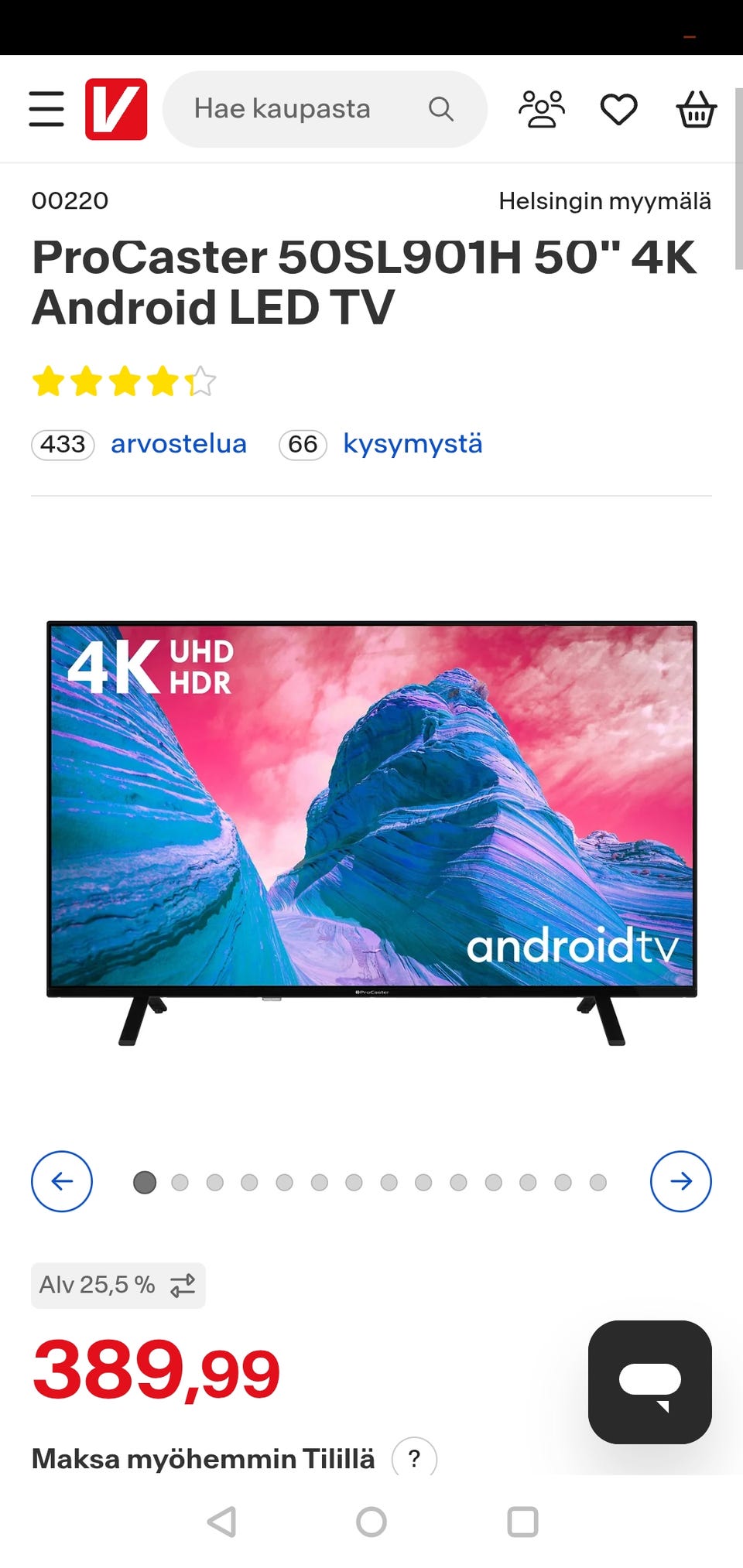The height and width of the screenshot is (1568, 743).
Task: Enlarge the ProCaster TV product image
Action: tap(371, 832)
